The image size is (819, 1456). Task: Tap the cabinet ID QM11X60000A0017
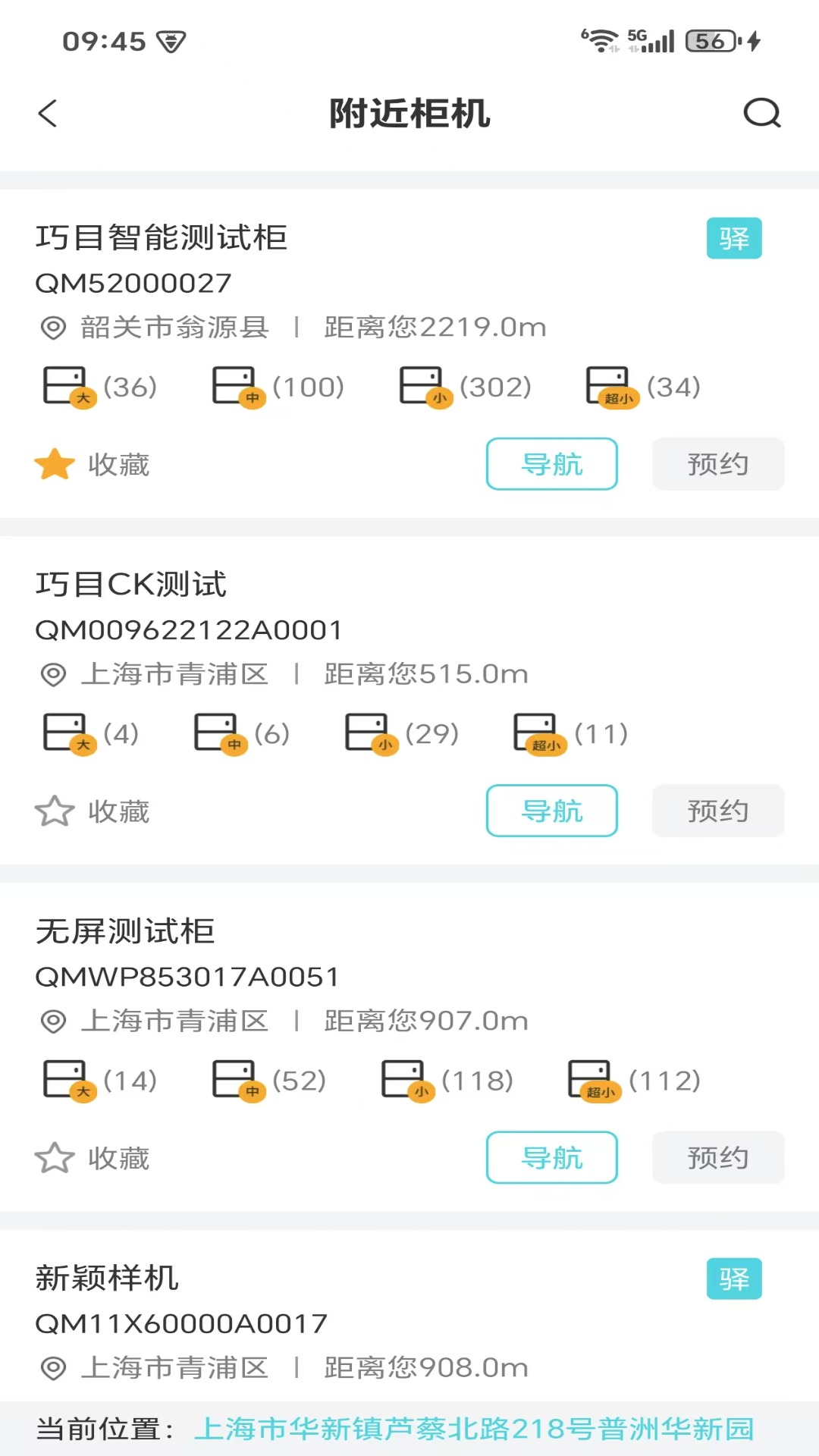pos(181,1323)
